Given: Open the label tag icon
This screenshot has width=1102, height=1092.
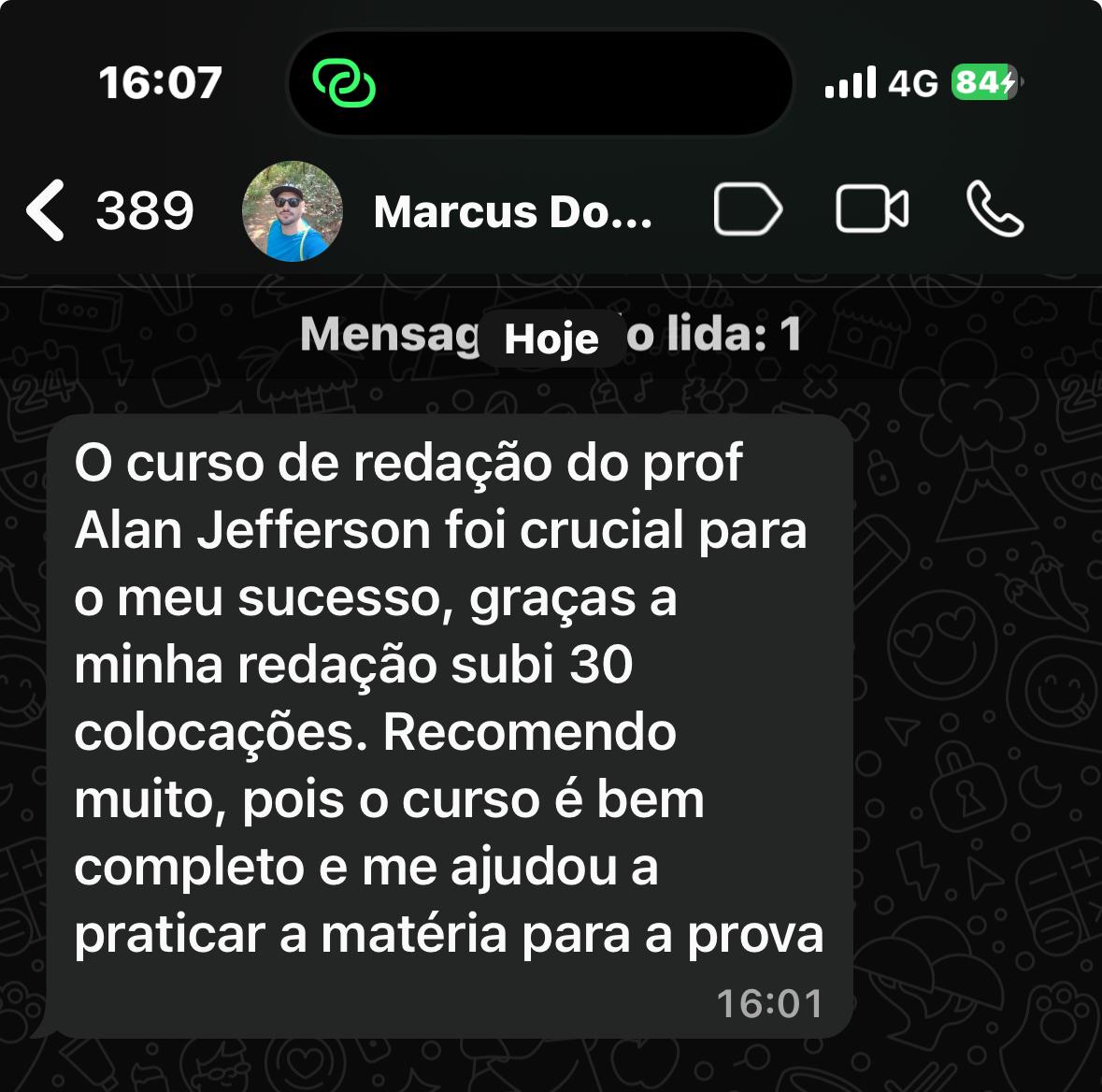Looking at the screenshot, I should (747, 209).
